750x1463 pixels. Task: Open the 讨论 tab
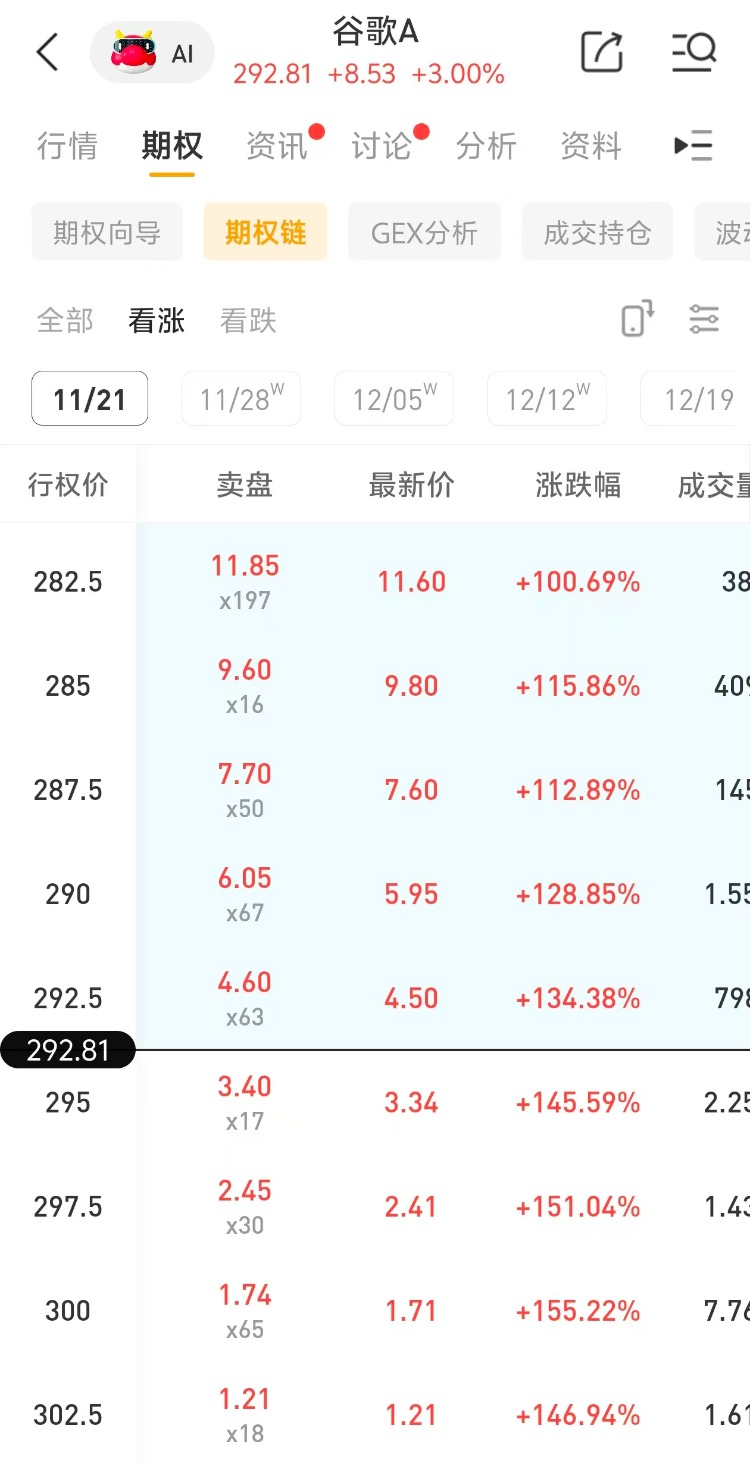pos(381,147)
